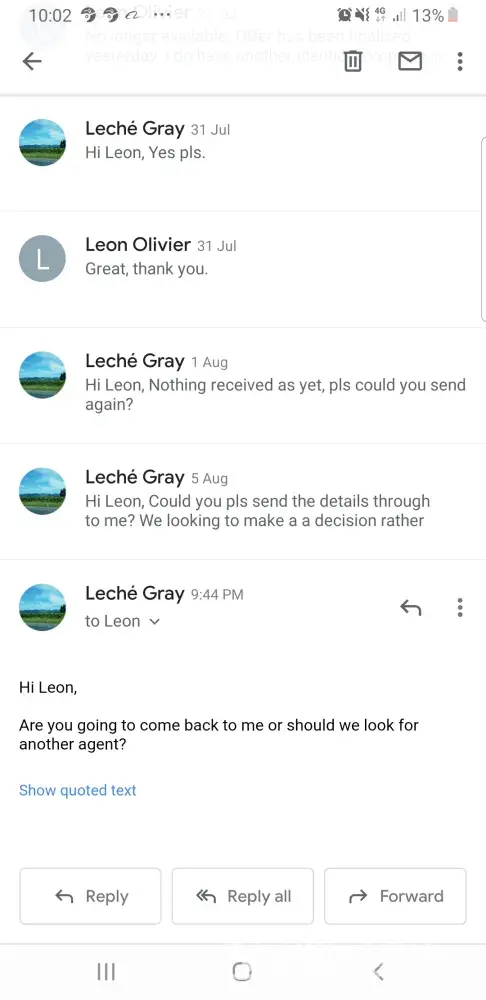Forward this email
Screen dimensions: 486x1000
pyautogui.click(x=395, y=896)
